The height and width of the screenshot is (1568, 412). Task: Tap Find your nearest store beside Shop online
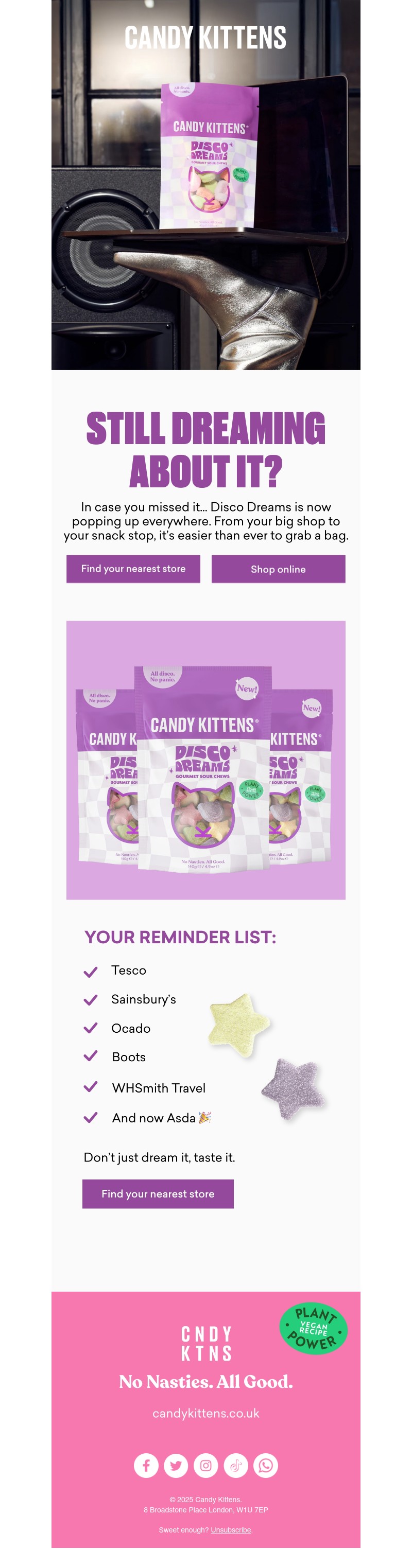pyautogui.click(x=133, y=569)
